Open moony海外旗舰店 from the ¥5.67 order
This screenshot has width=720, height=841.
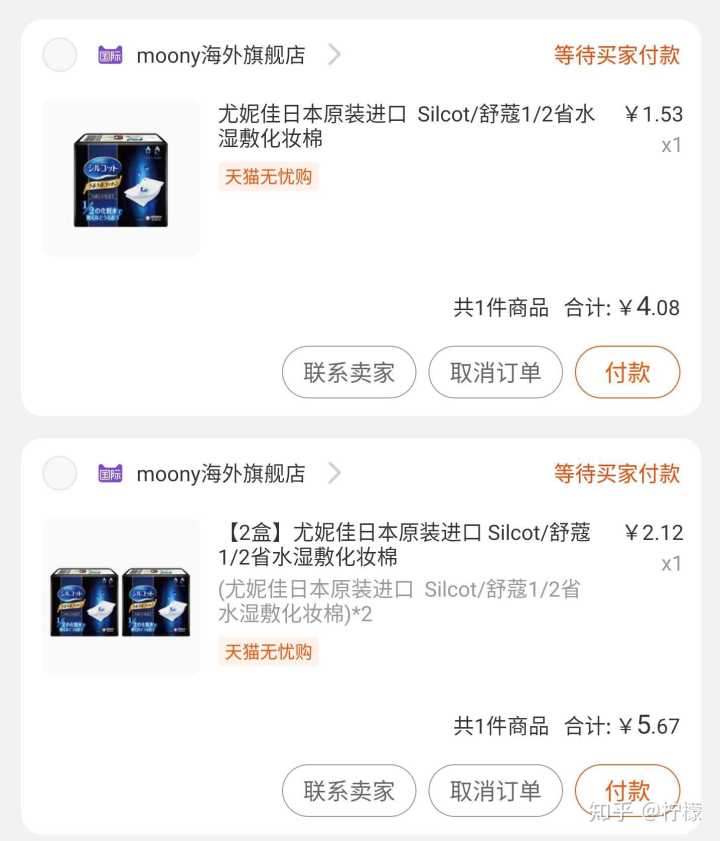tap(220, 473)
